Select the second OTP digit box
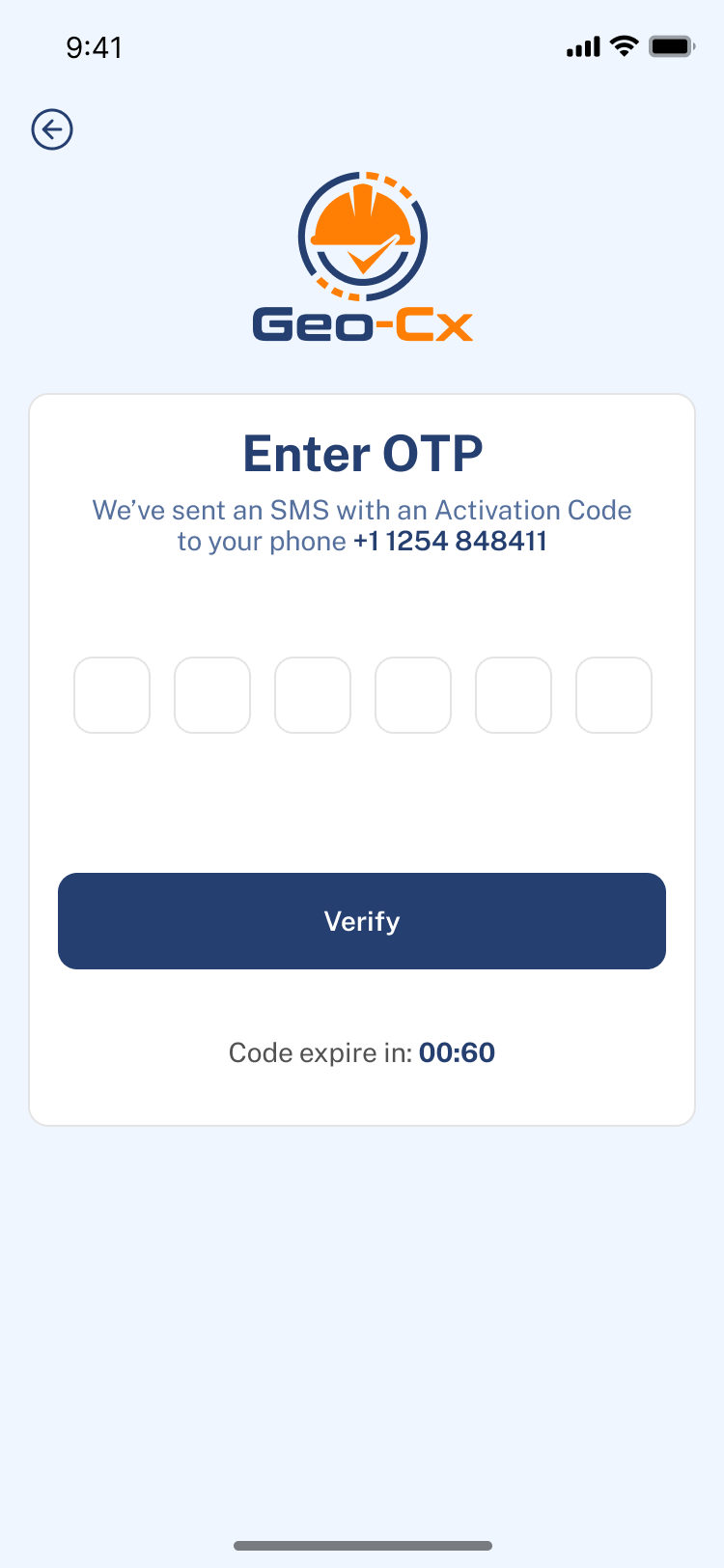724x1568 pixels. coord(212,695)
